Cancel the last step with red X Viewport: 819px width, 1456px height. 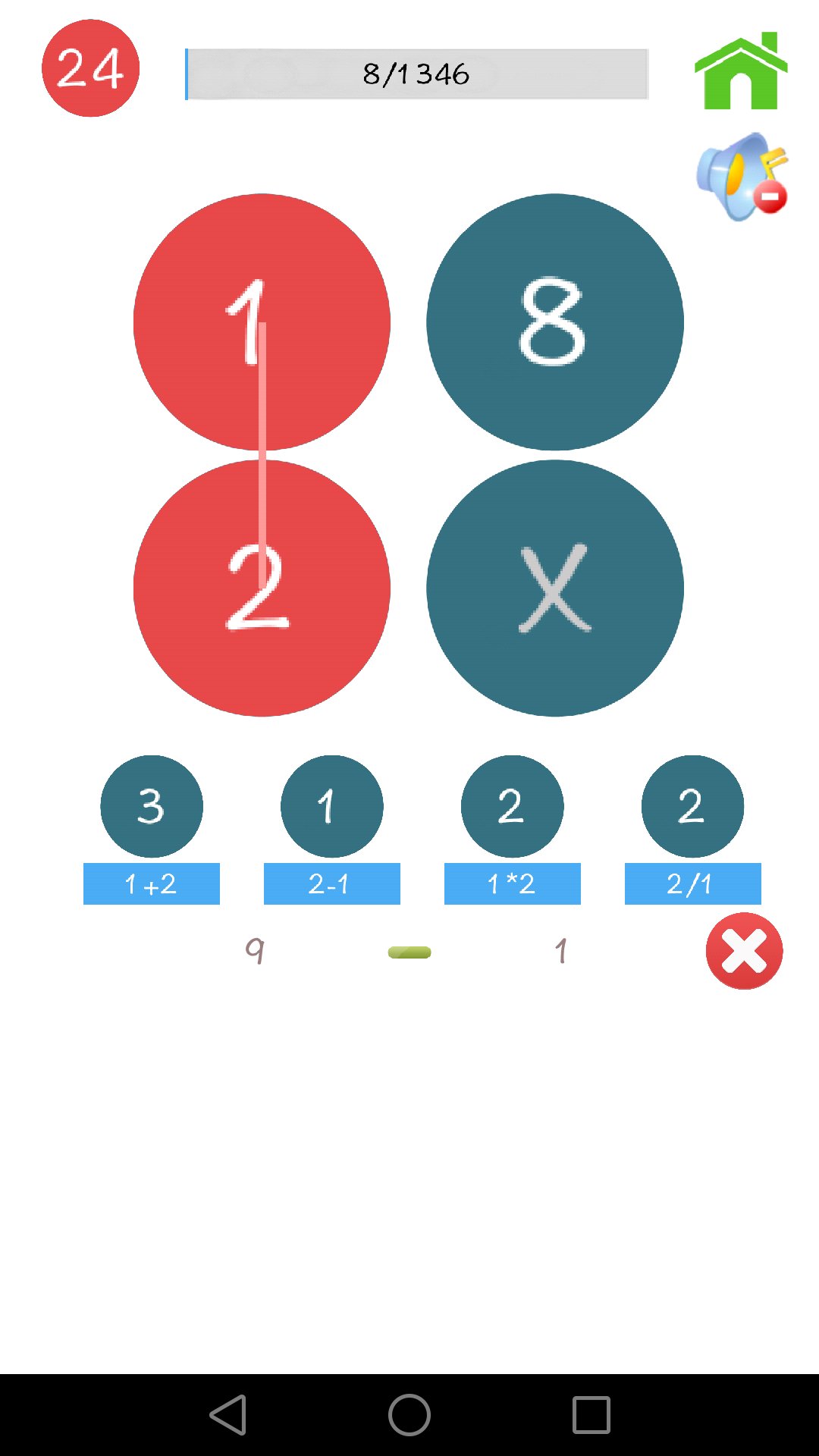coord(744,951)
